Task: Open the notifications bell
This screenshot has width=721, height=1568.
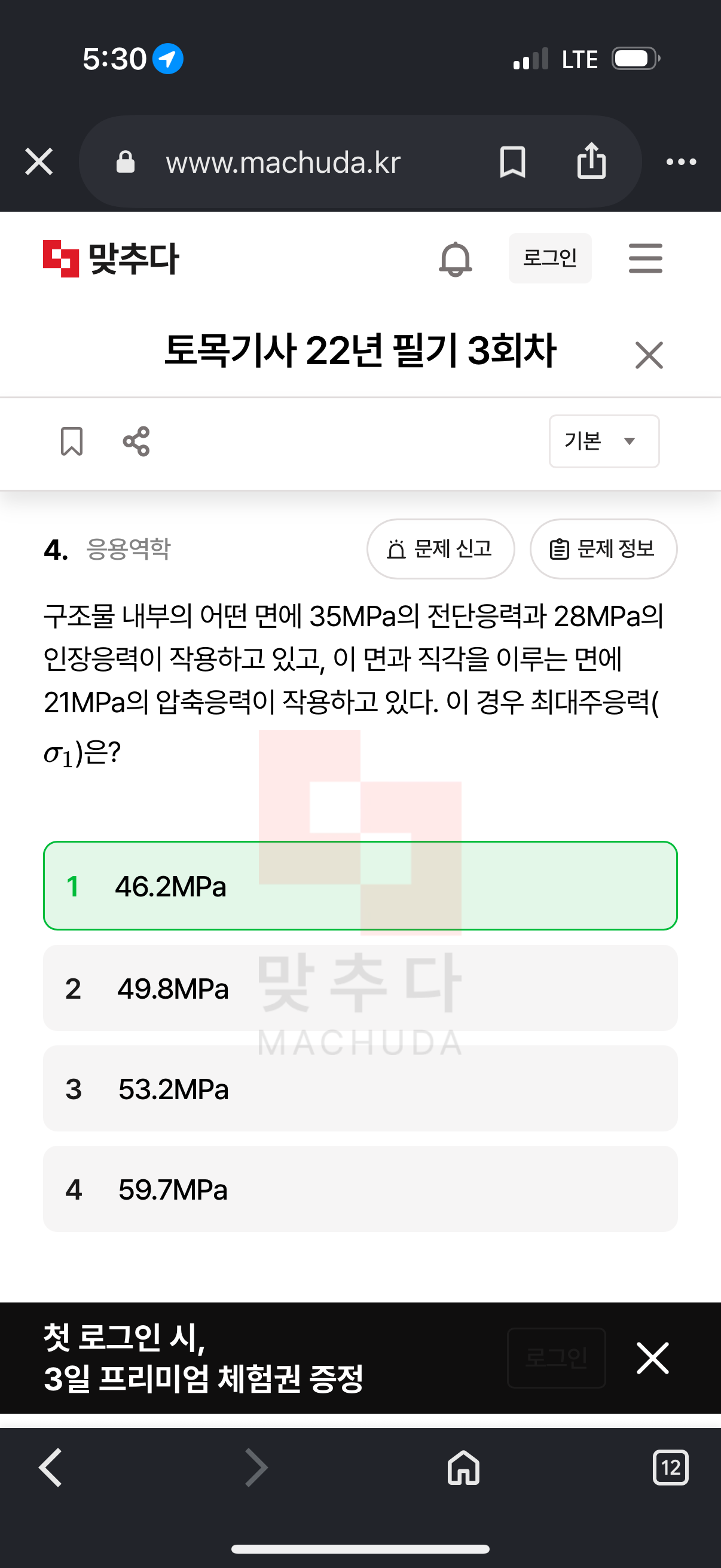Action: (x=455, y=259)
